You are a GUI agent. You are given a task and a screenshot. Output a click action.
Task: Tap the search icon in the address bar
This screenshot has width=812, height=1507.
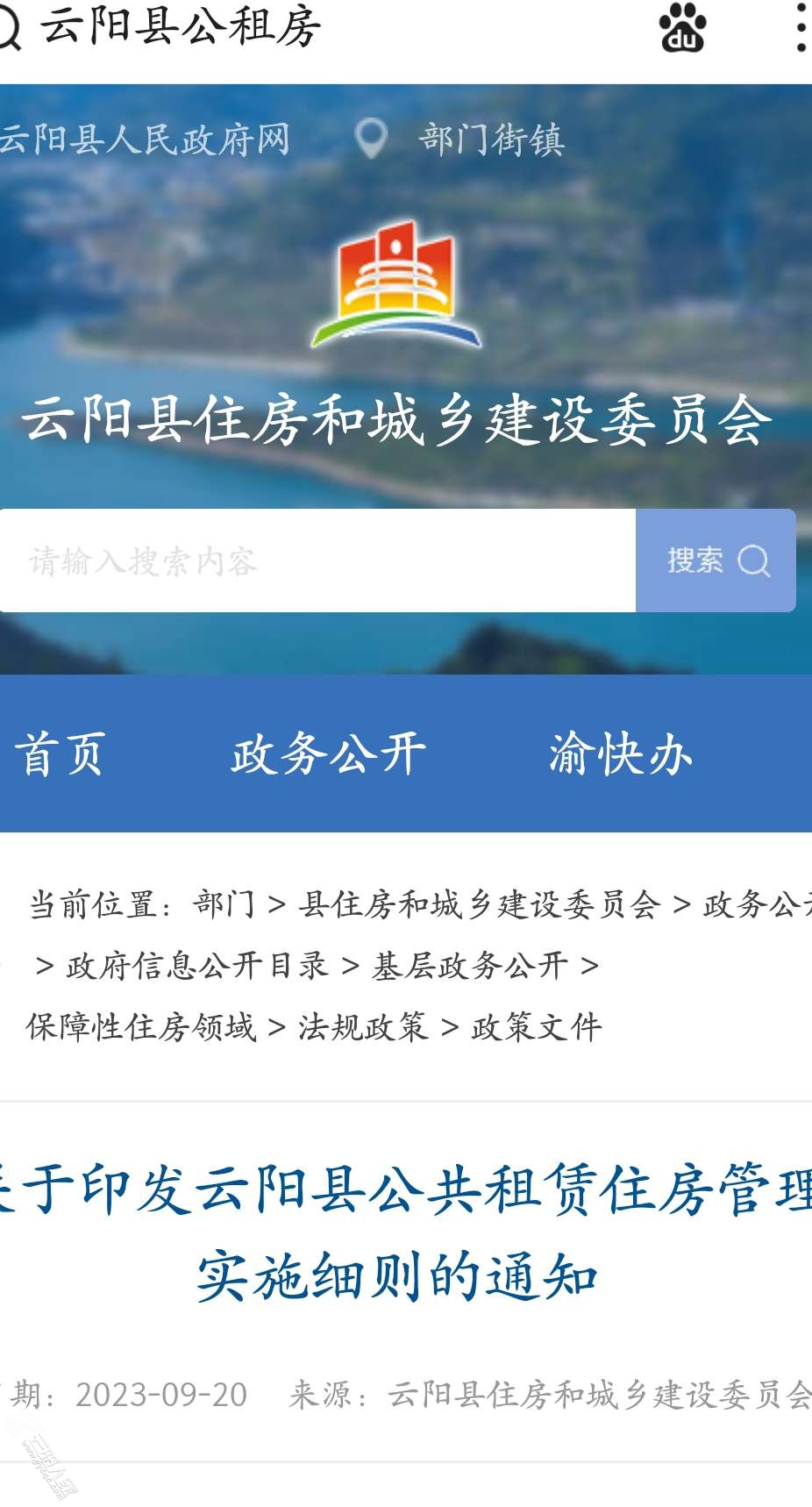coord(9,28)
